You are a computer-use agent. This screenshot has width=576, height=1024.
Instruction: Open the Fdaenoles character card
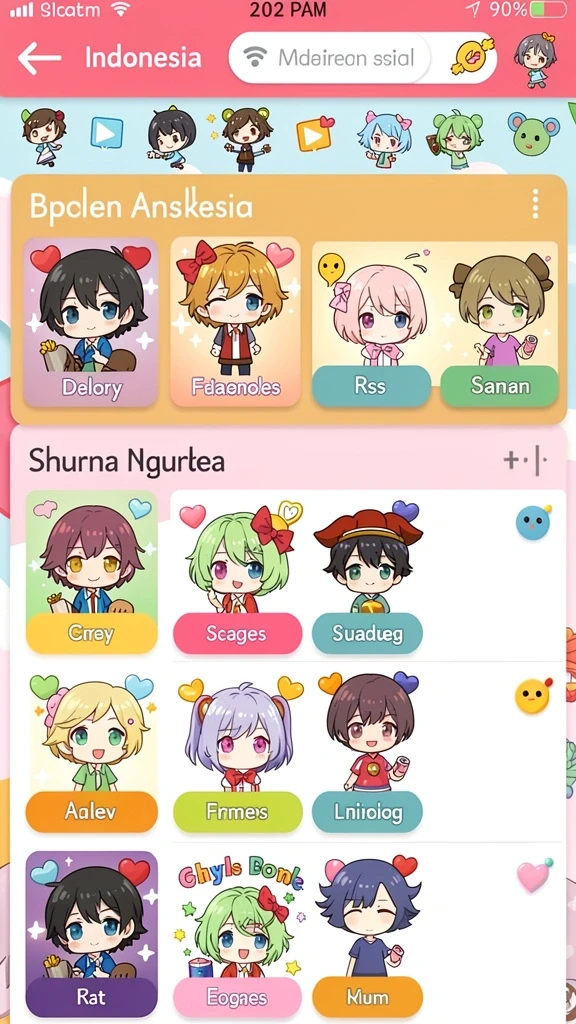[x=235, y=323]
